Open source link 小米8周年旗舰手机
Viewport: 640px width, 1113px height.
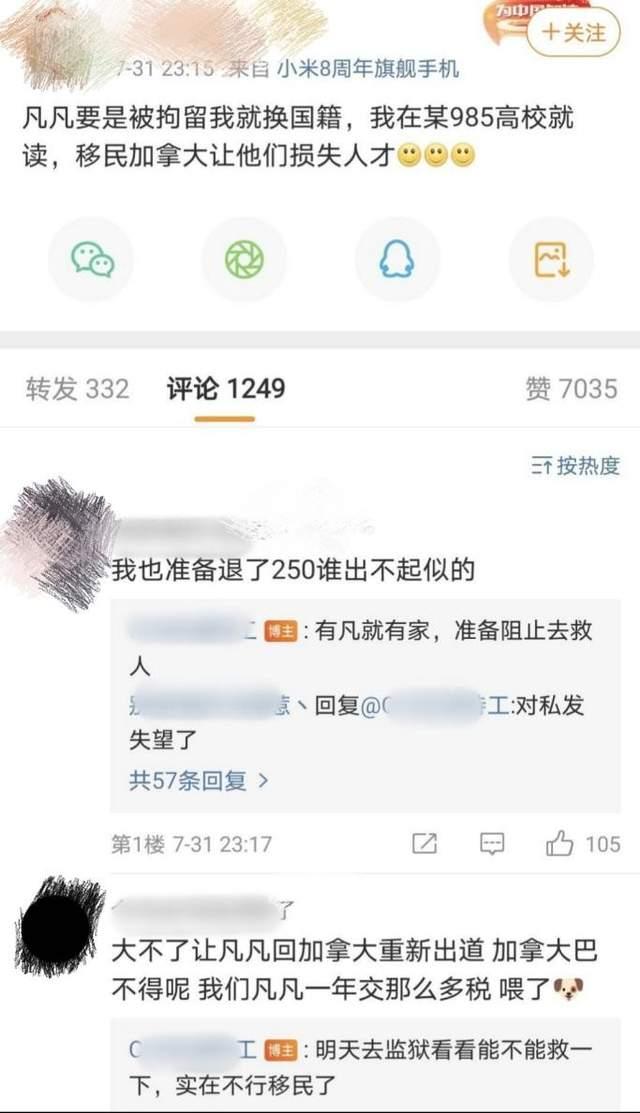click(368, 69)
